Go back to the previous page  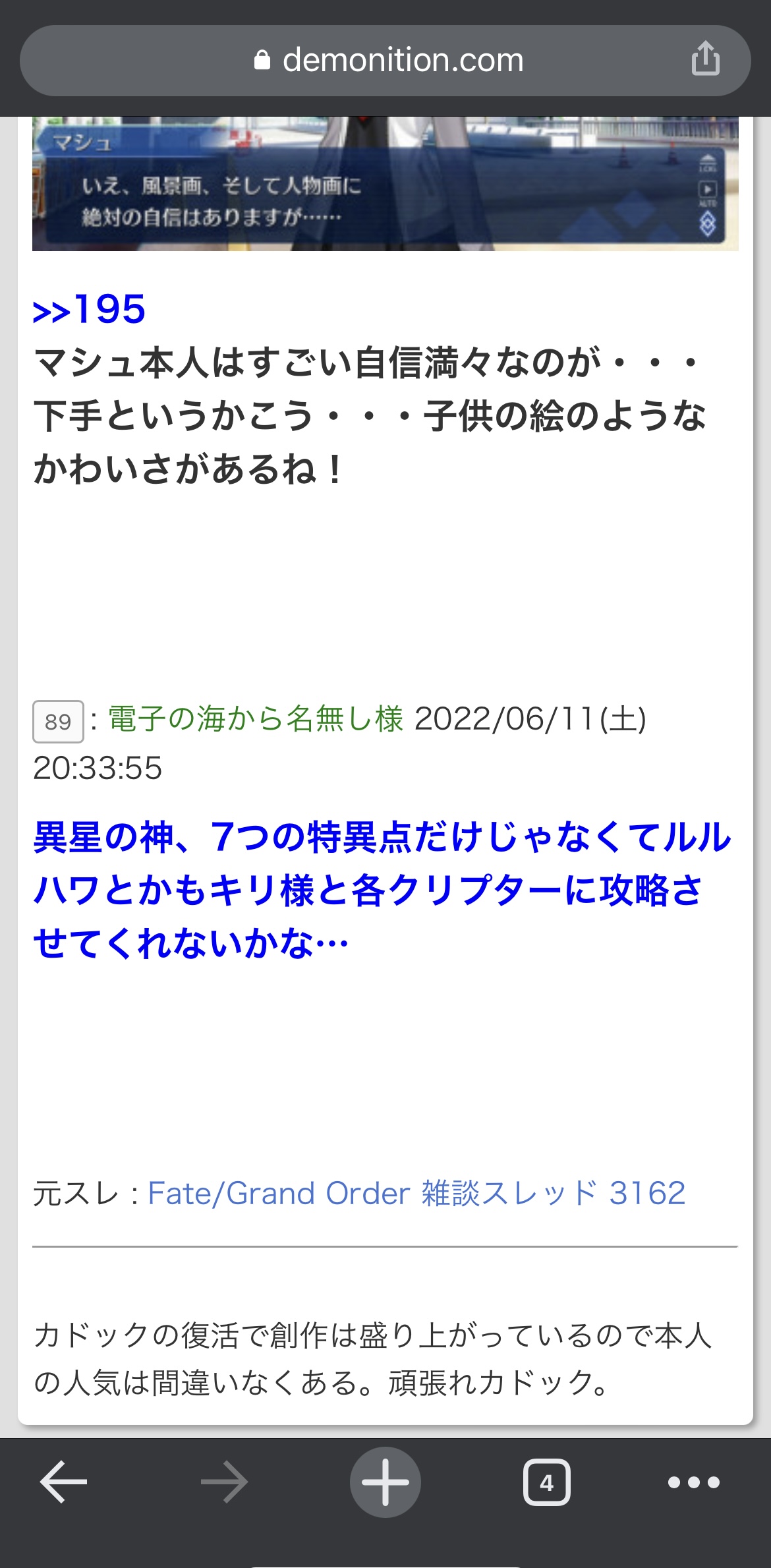(63, 1482)
